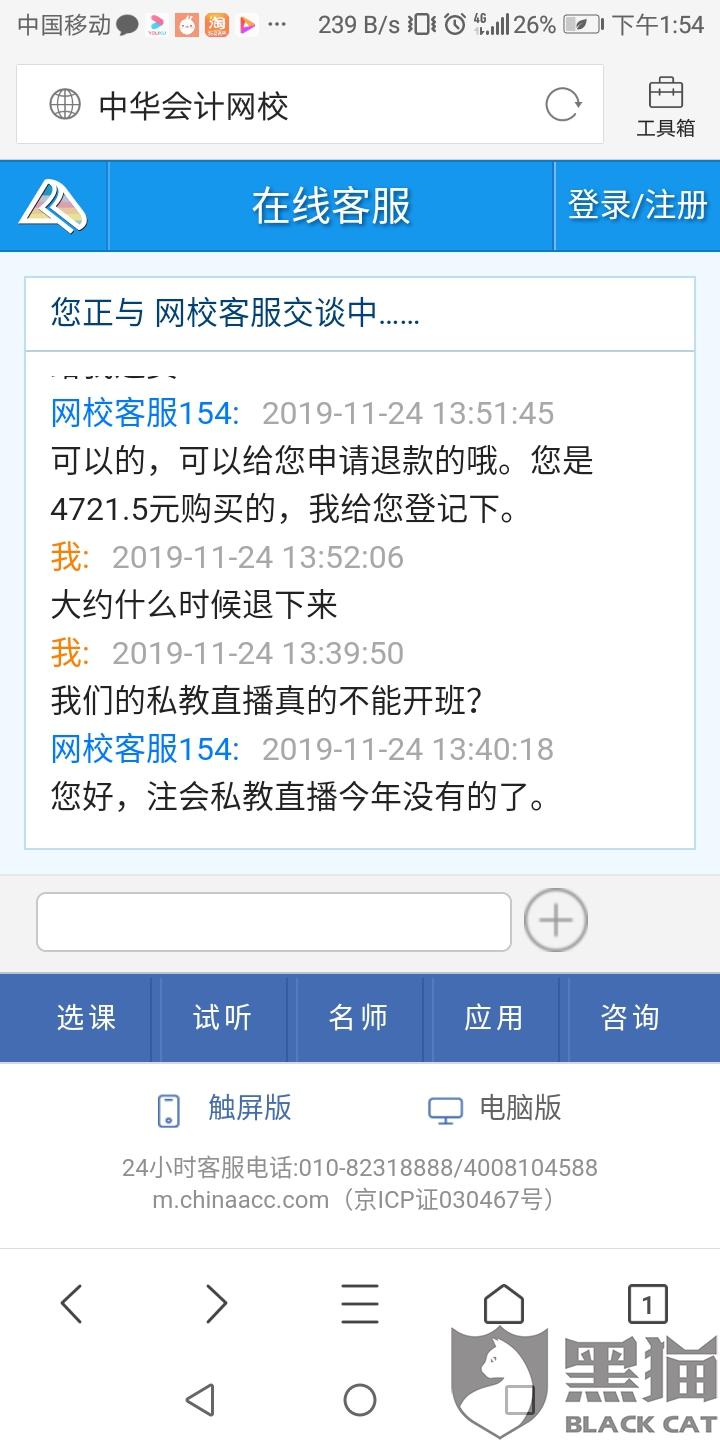
Task: Go forward with the browser forward arrow
Action: click(216, 1304)
